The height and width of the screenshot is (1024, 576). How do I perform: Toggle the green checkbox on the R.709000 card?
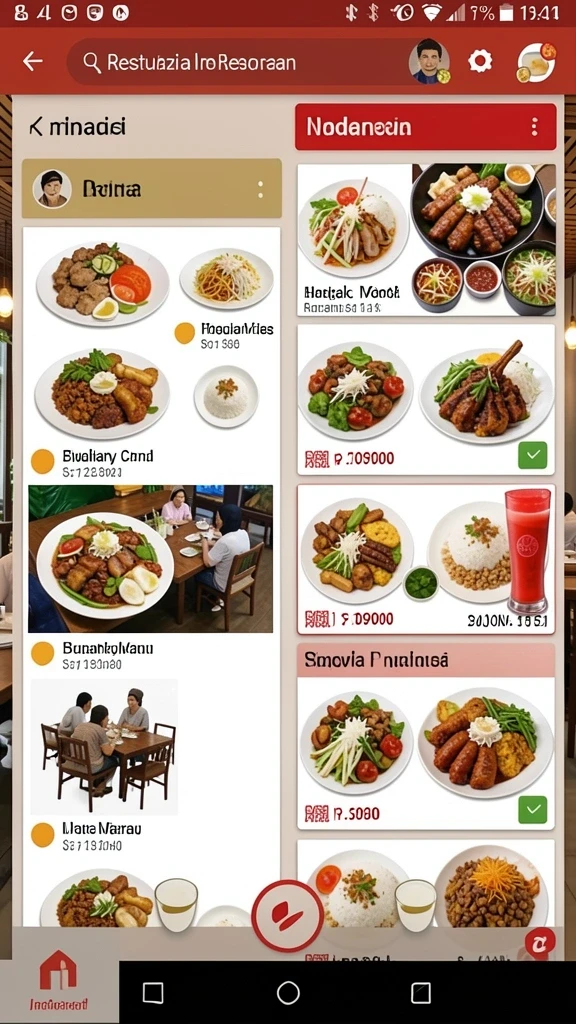pos(533,455)
